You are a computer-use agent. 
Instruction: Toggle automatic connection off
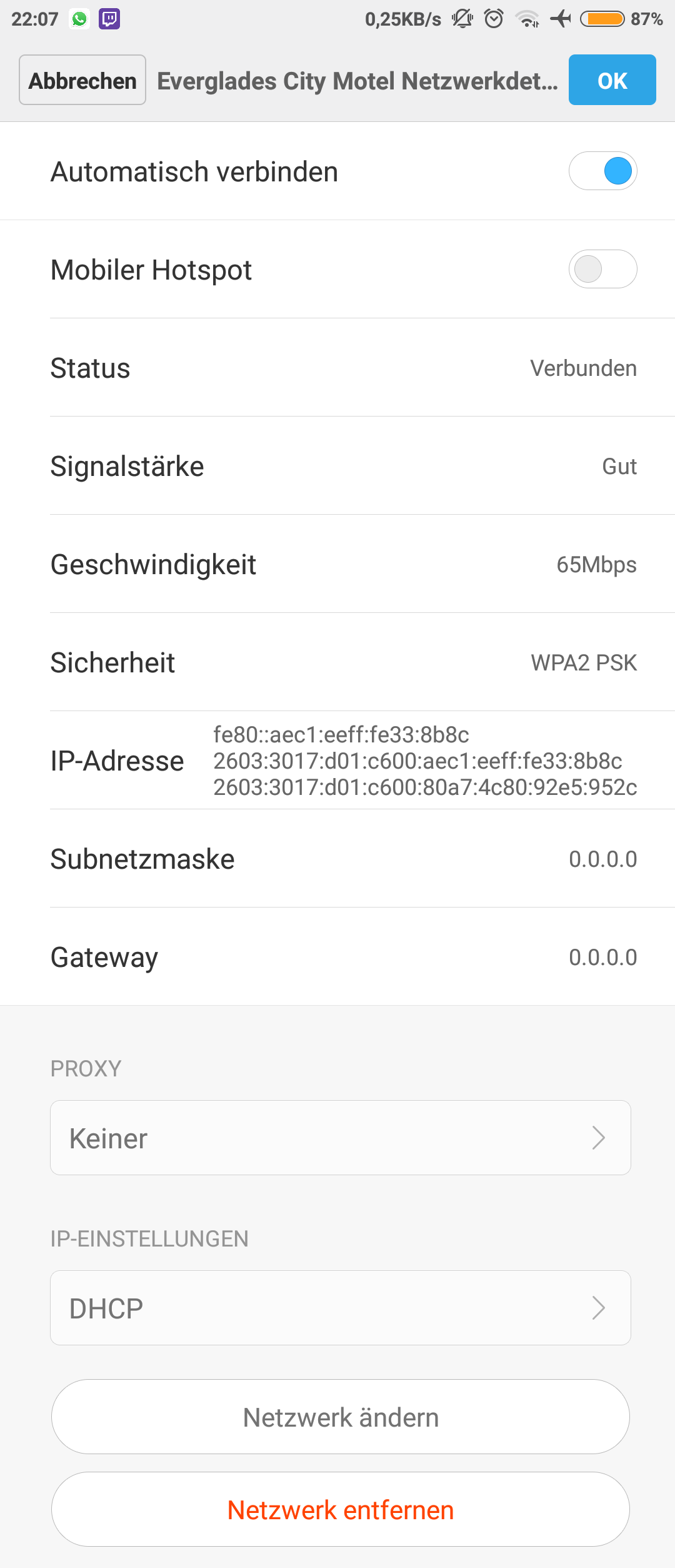coord(602,170)
